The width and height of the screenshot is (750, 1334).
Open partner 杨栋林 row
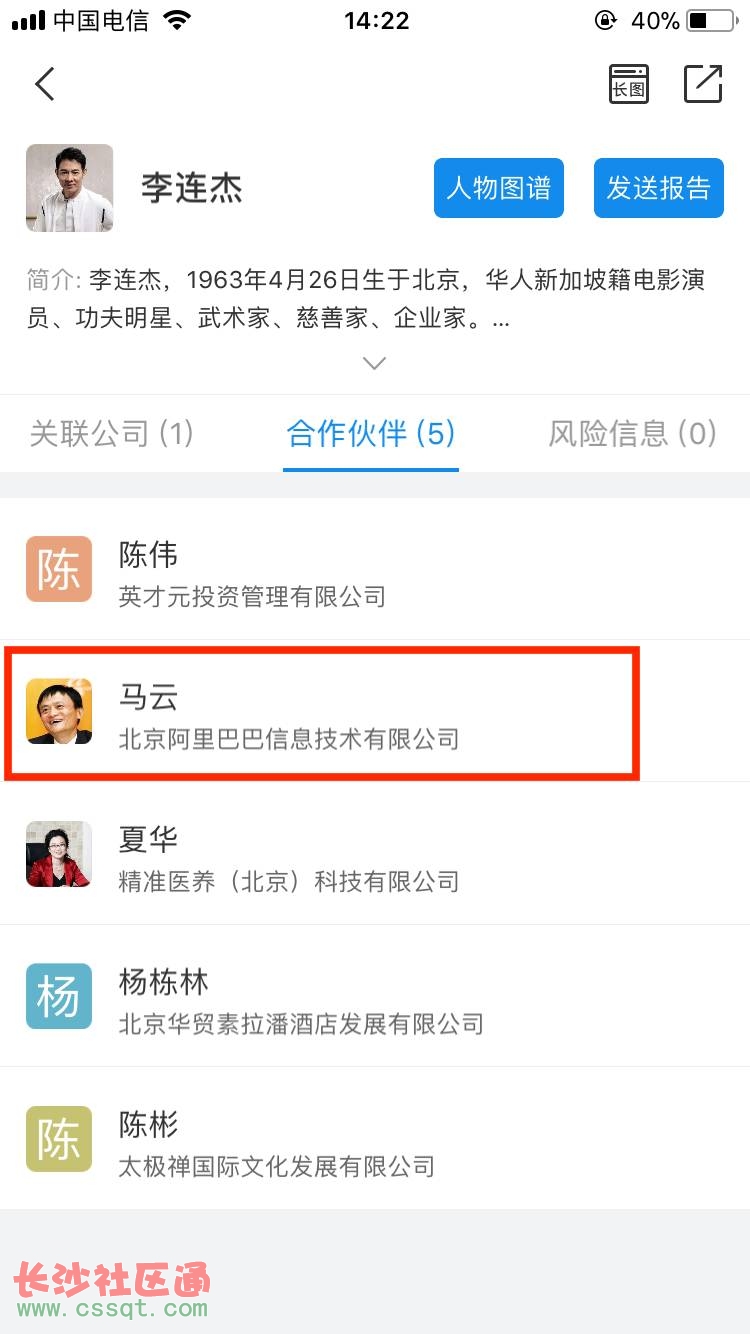374,996
